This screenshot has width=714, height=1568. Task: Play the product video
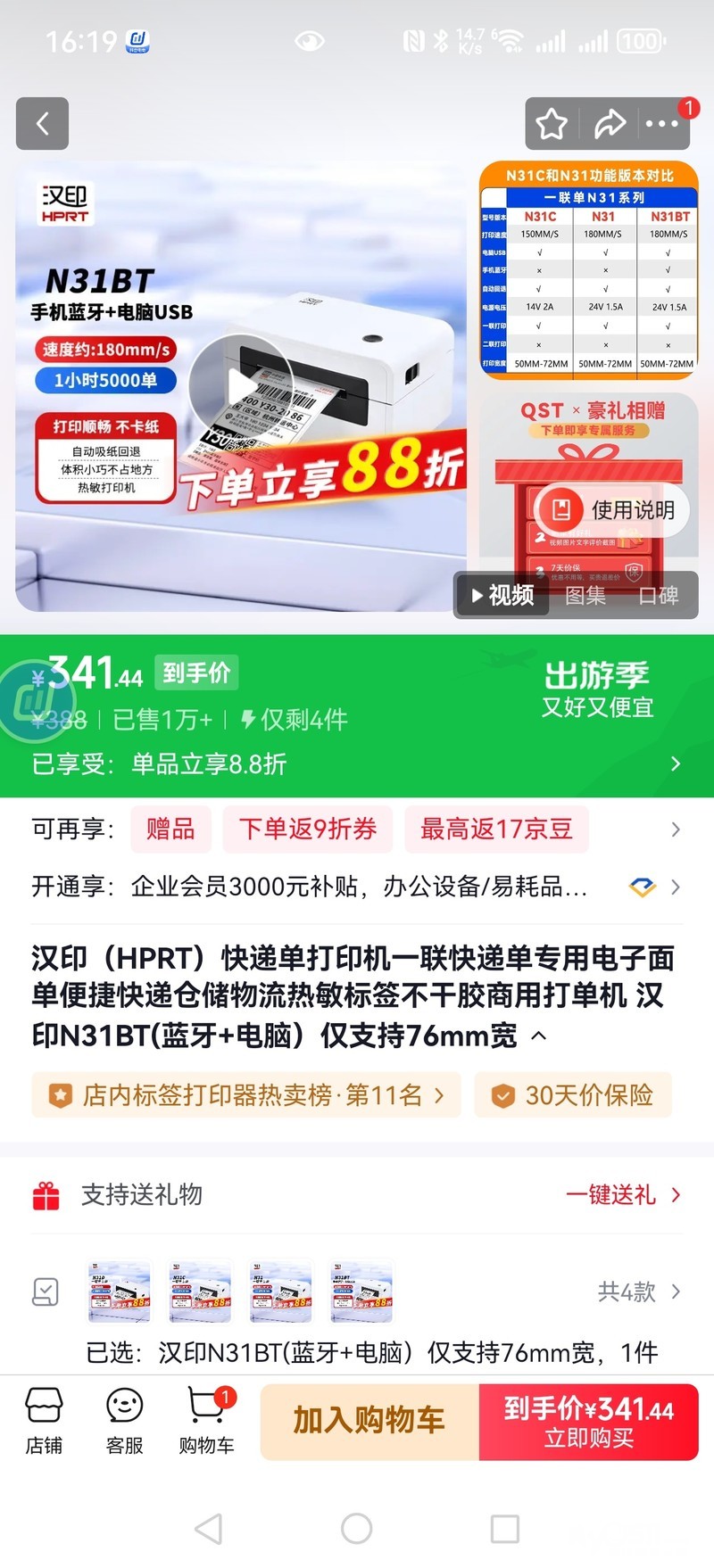[241, 387]
